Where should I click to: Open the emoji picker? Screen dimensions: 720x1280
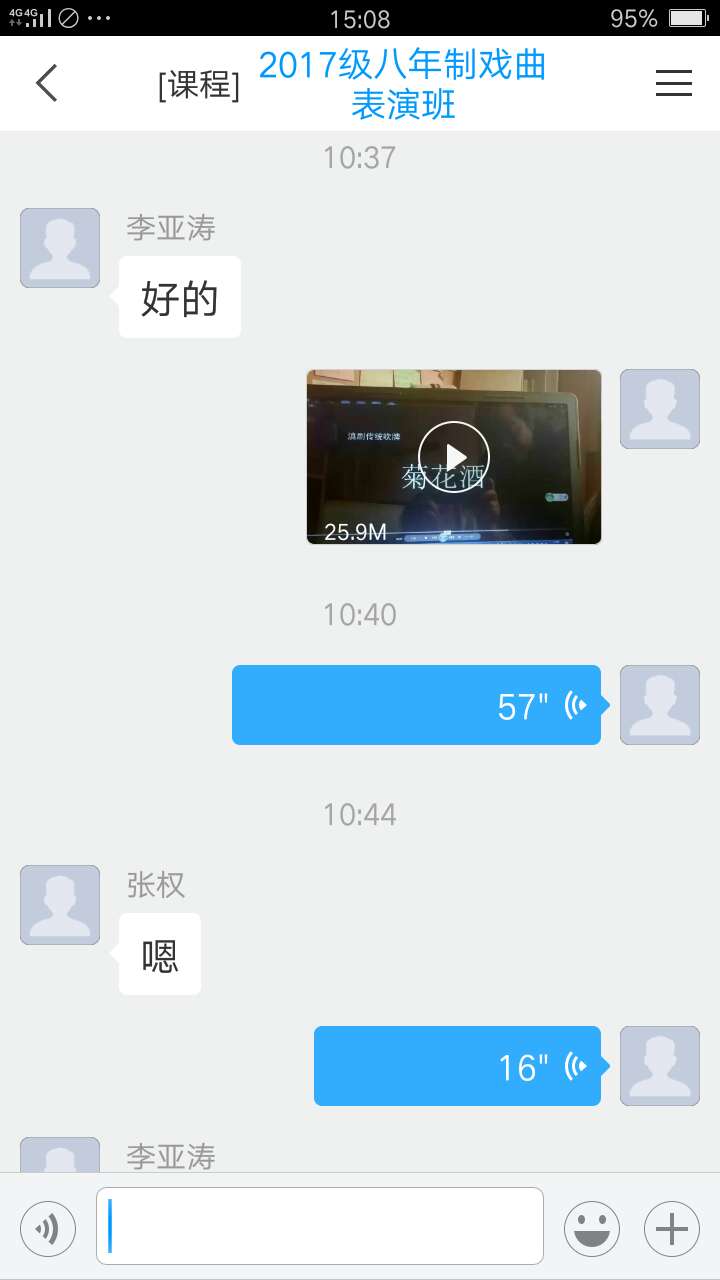coord(591,1227)
